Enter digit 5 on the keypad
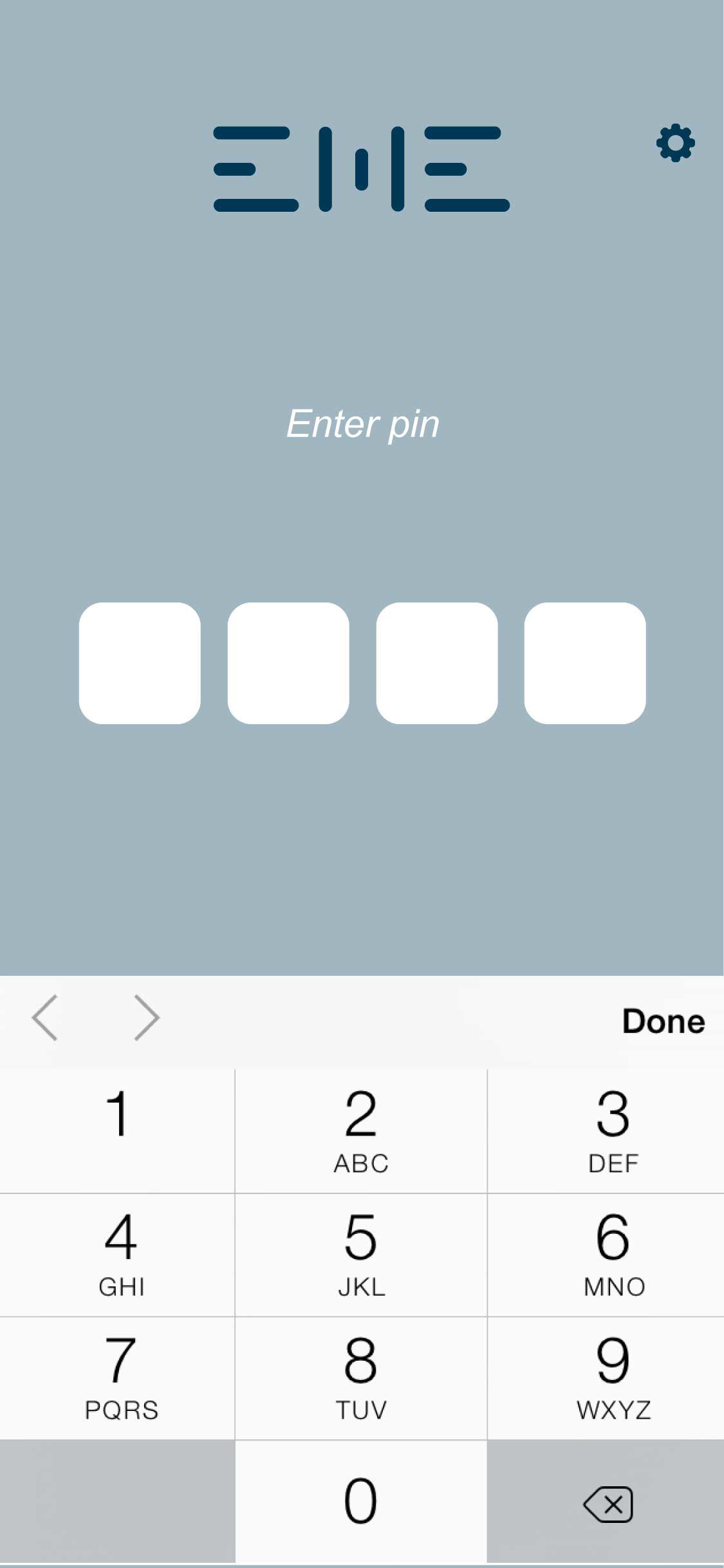Screen dimensions: 724x1568 pos(361,1255)
